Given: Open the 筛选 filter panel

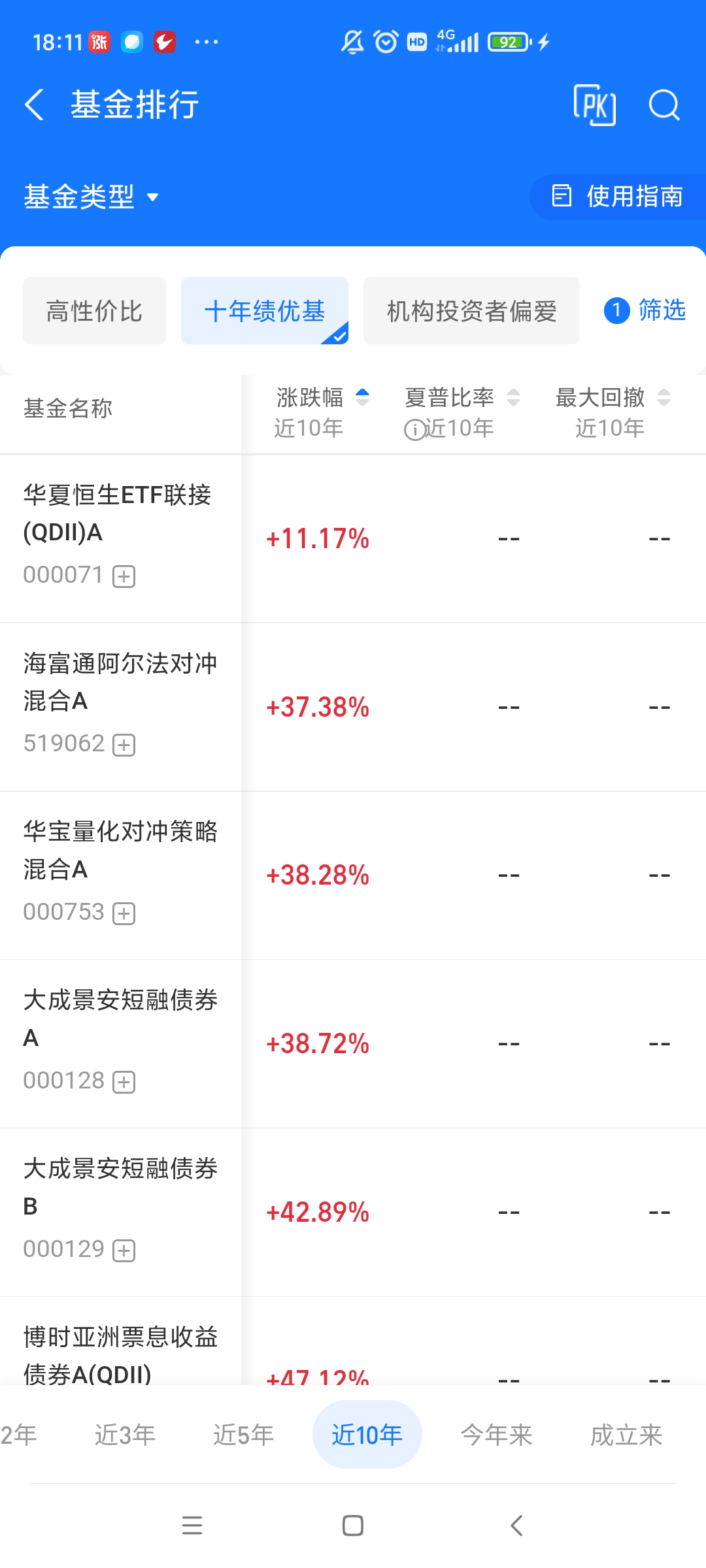Looking at the screenshot, I should [x=645, y=310].
